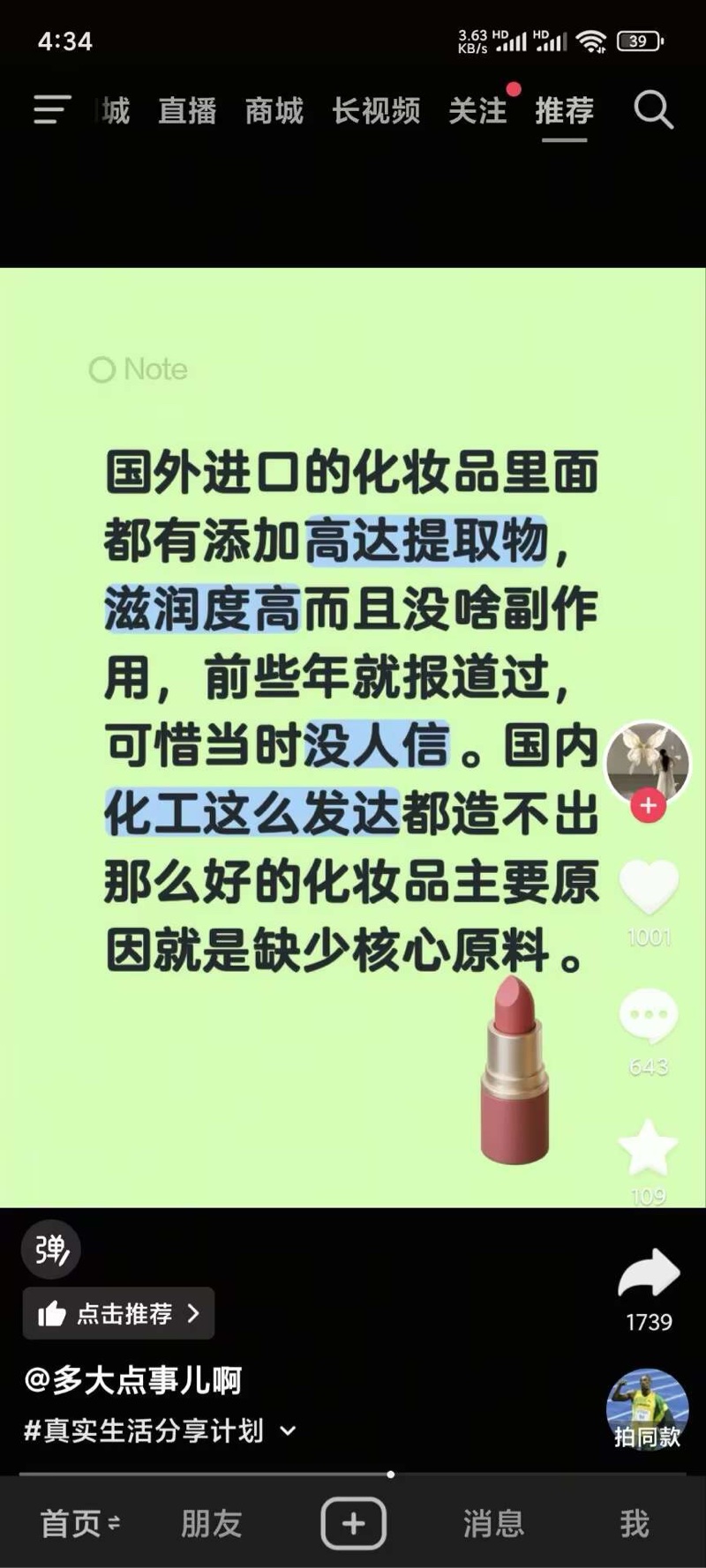
Task: Follow the creator with the plus badge
Action: (648, 805)
